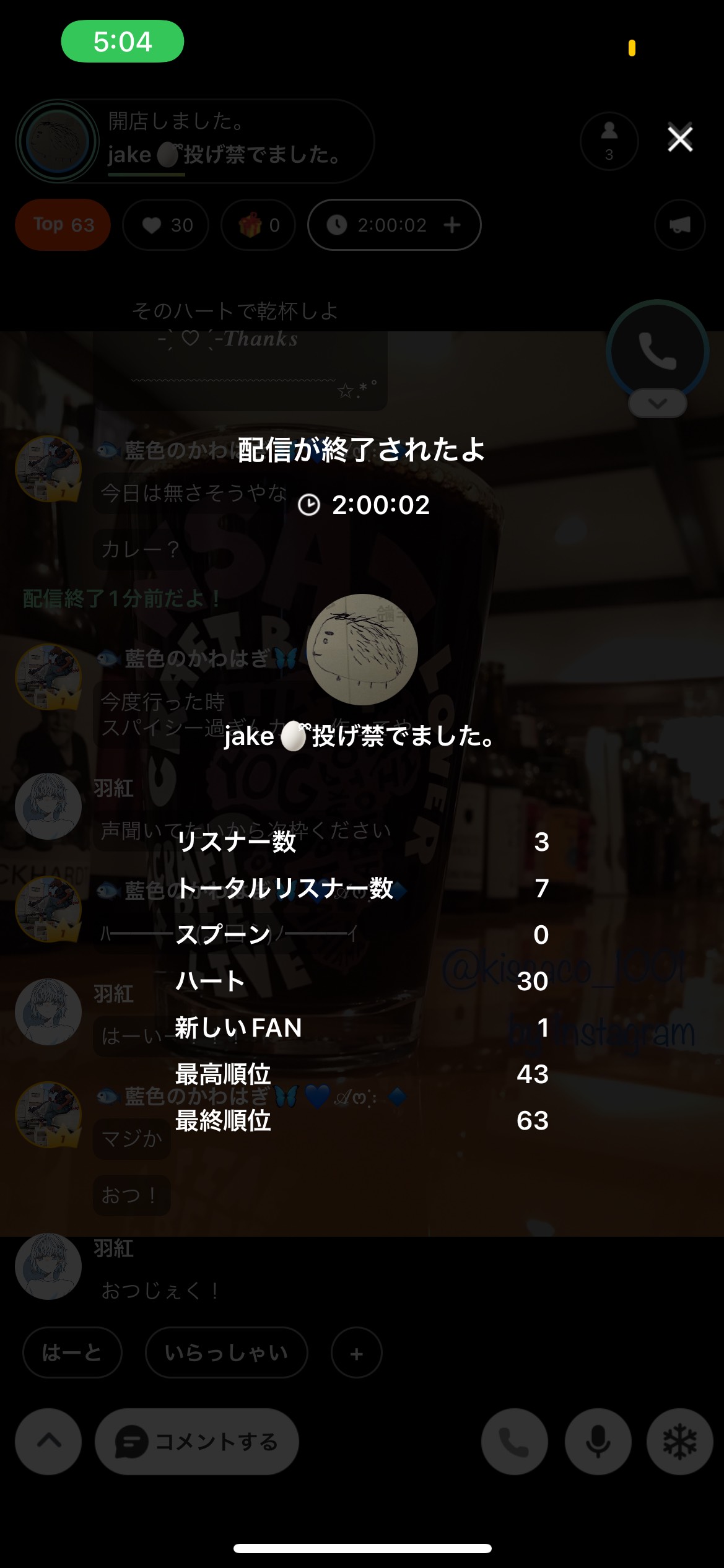724x1568 pixels.
Task: Open the call button in bottom bar
Action: 514,1442
